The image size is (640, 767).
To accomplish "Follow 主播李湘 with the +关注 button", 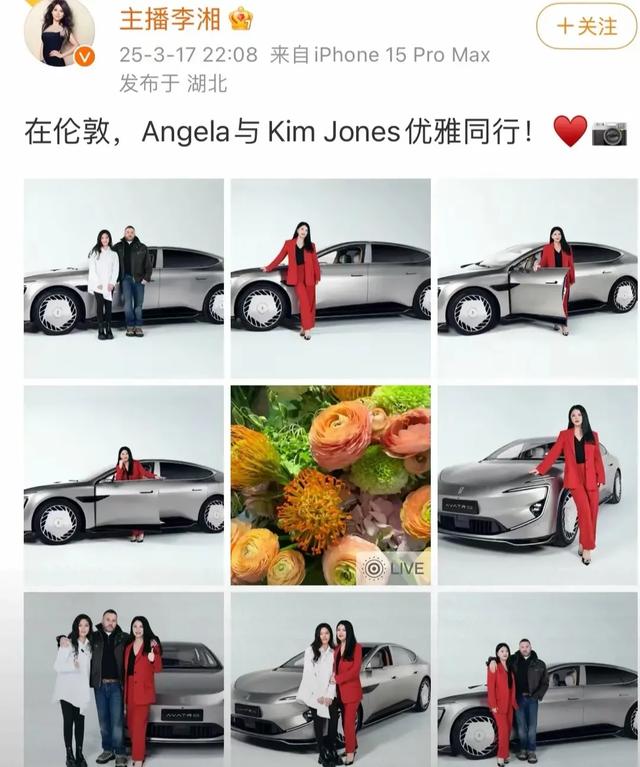I will [x=586, y=26].
